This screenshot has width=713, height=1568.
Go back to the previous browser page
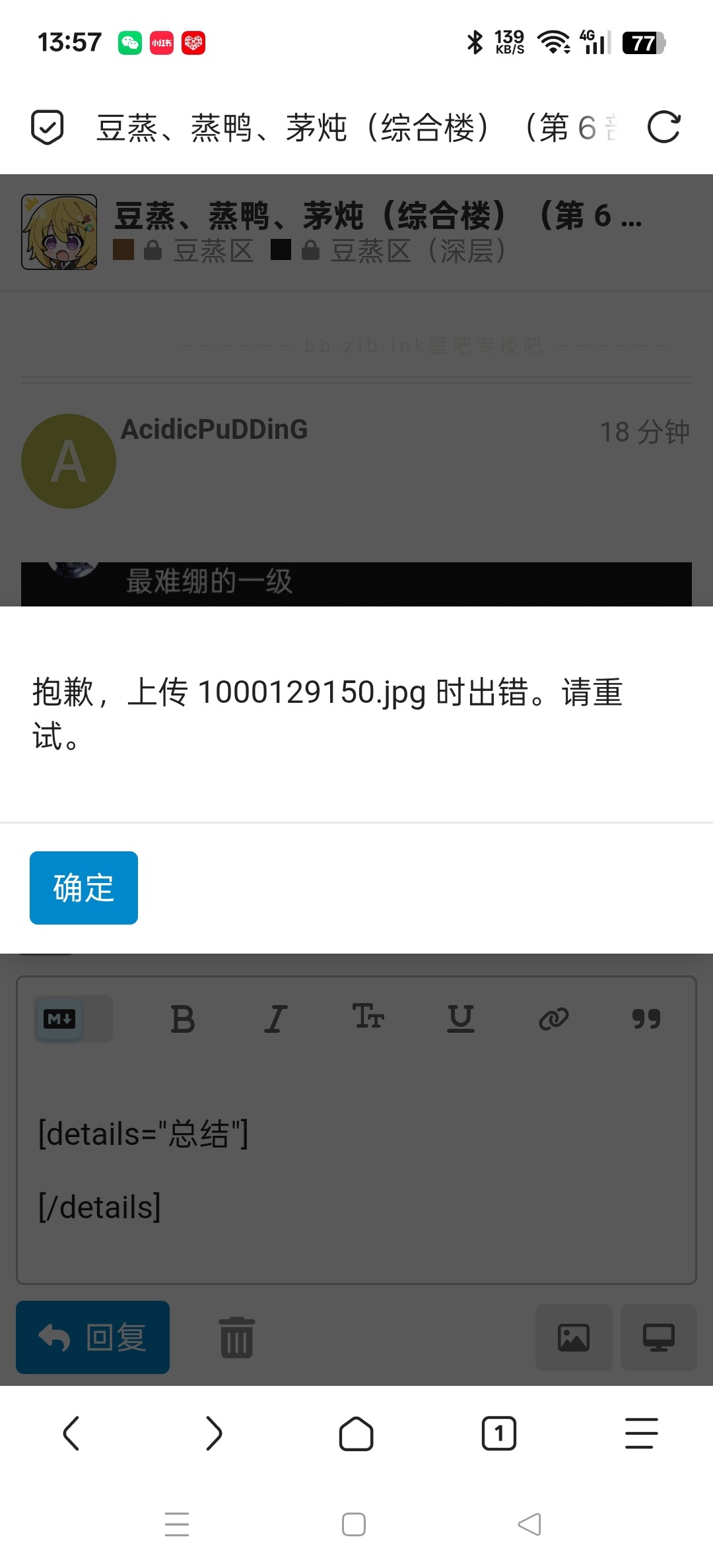click(x=71, y=1433)
